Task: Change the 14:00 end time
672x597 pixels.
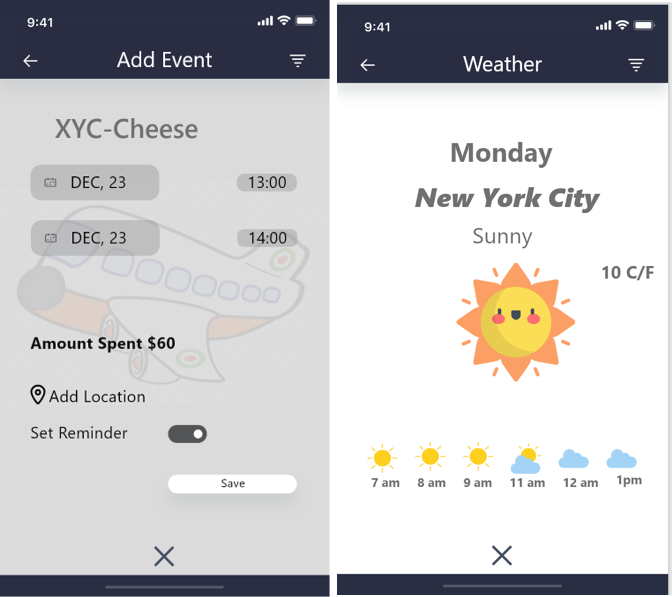Action: point(266,238)
